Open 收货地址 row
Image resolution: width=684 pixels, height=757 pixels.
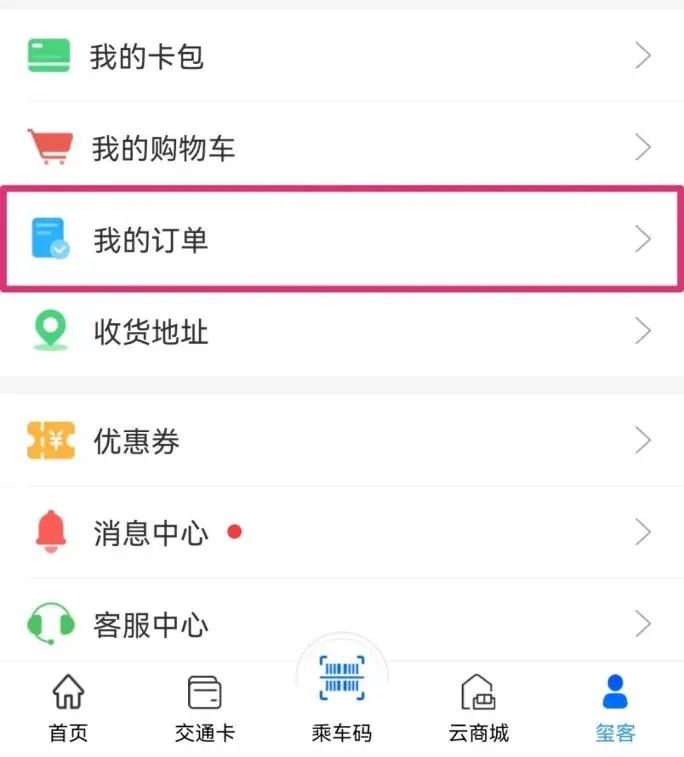click(342, 331)
